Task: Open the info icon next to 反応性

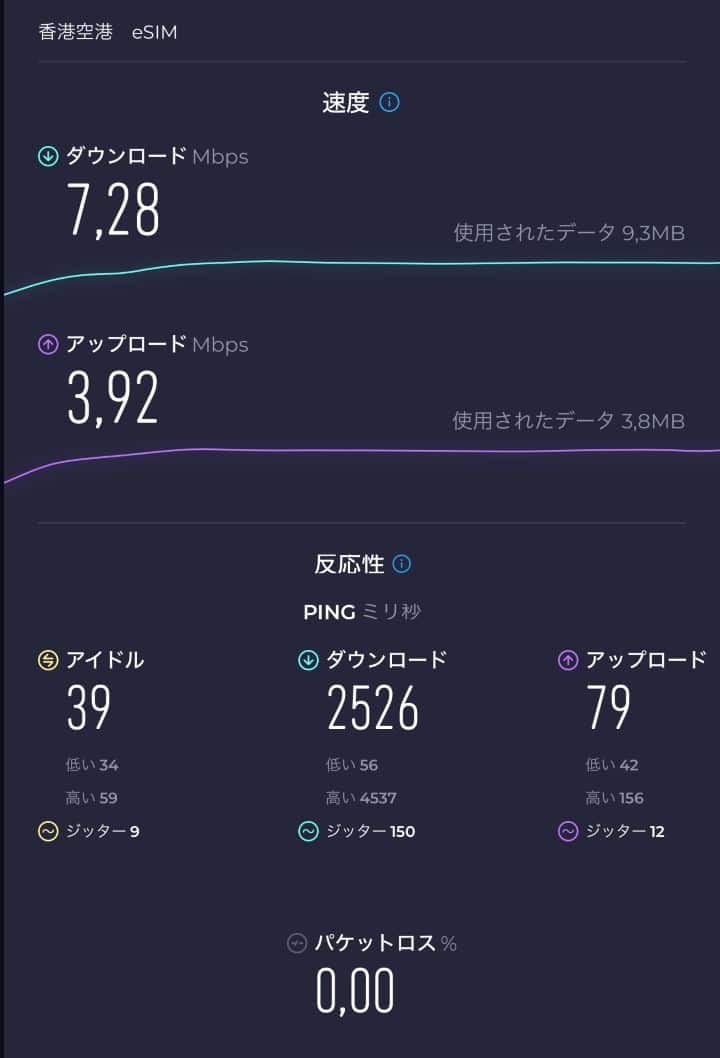Action: (x=401, y=564)
